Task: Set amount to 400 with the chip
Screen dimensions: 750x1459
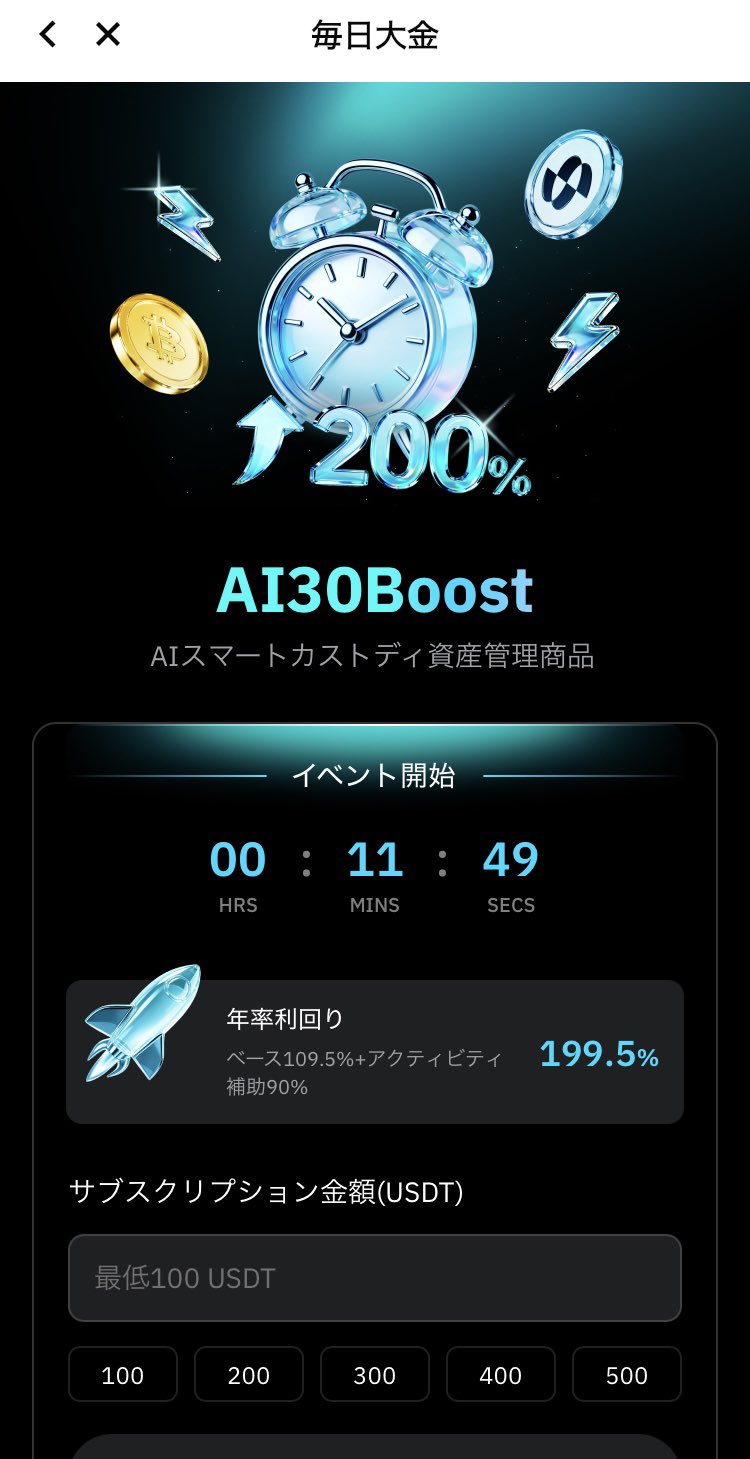Action: pos(501,1375)
